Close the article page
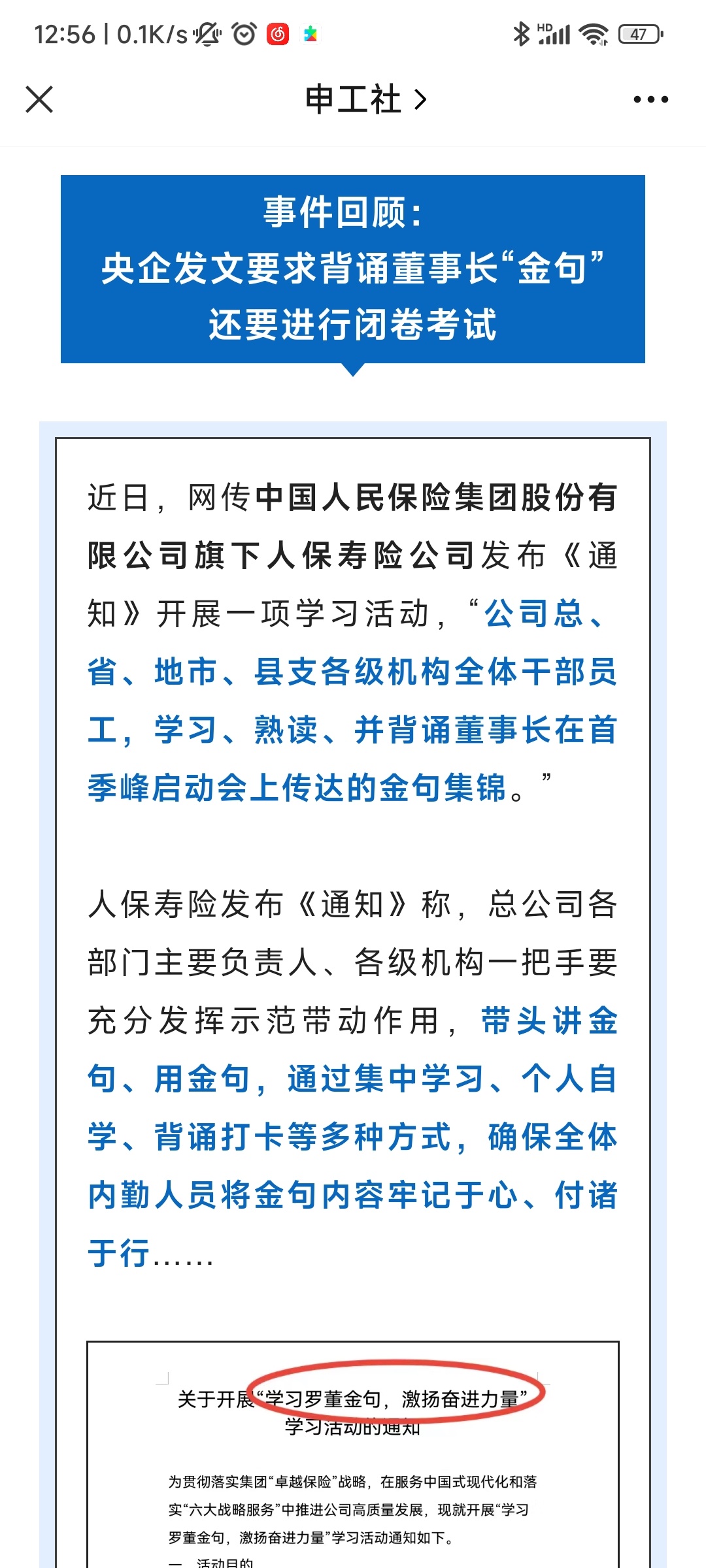The image size is (706, 1568). coord(39,99)
